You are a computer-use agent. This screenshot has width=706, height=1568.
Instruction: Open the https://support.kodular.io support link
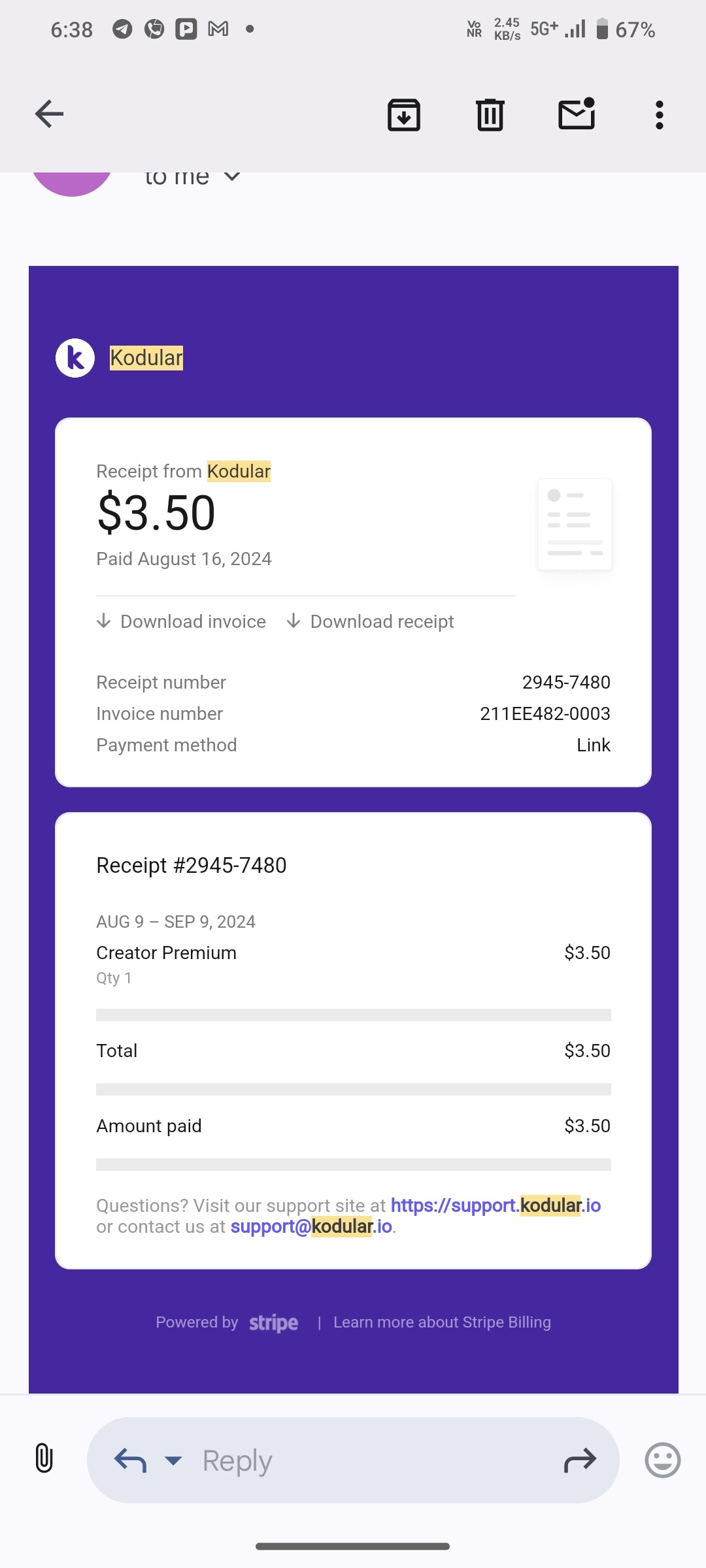click(x=496, y=1205)
